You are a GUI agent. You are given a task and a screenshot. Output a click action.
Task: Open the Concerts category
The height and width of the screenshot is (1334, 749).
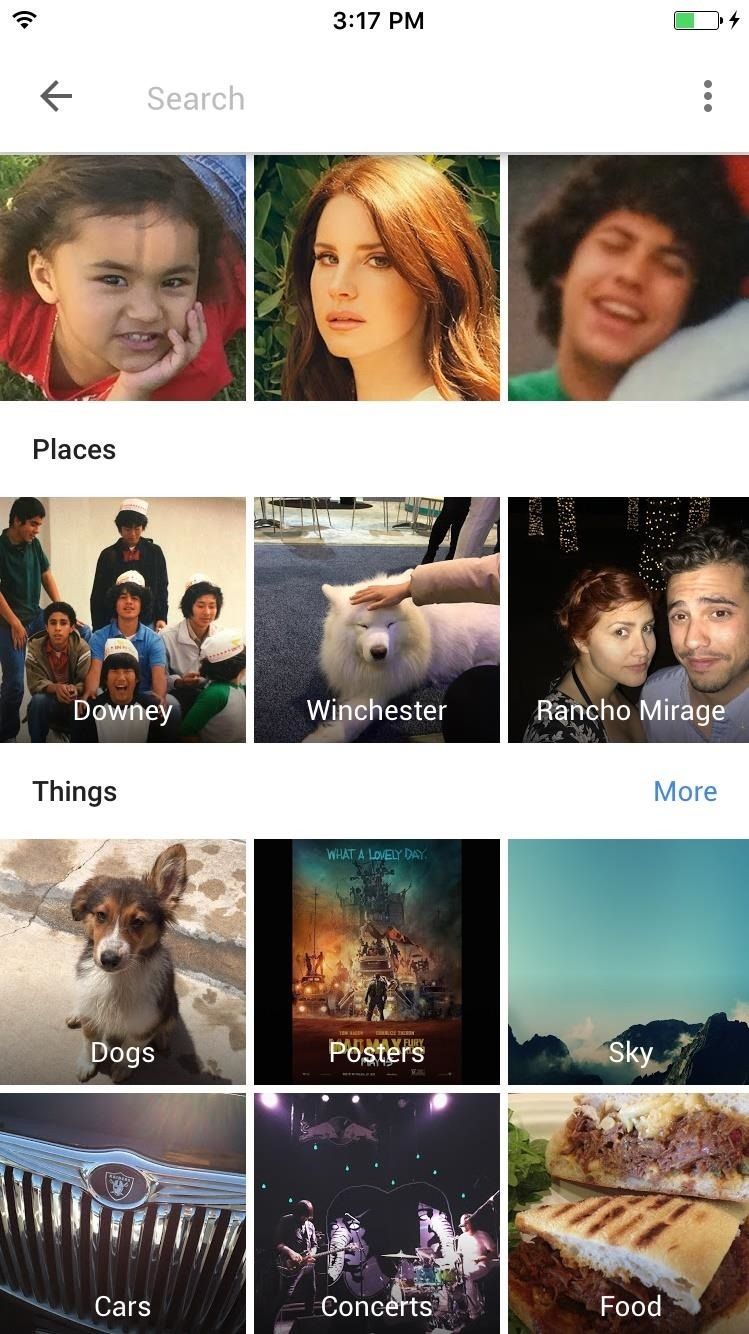(x=376, y=1214)
